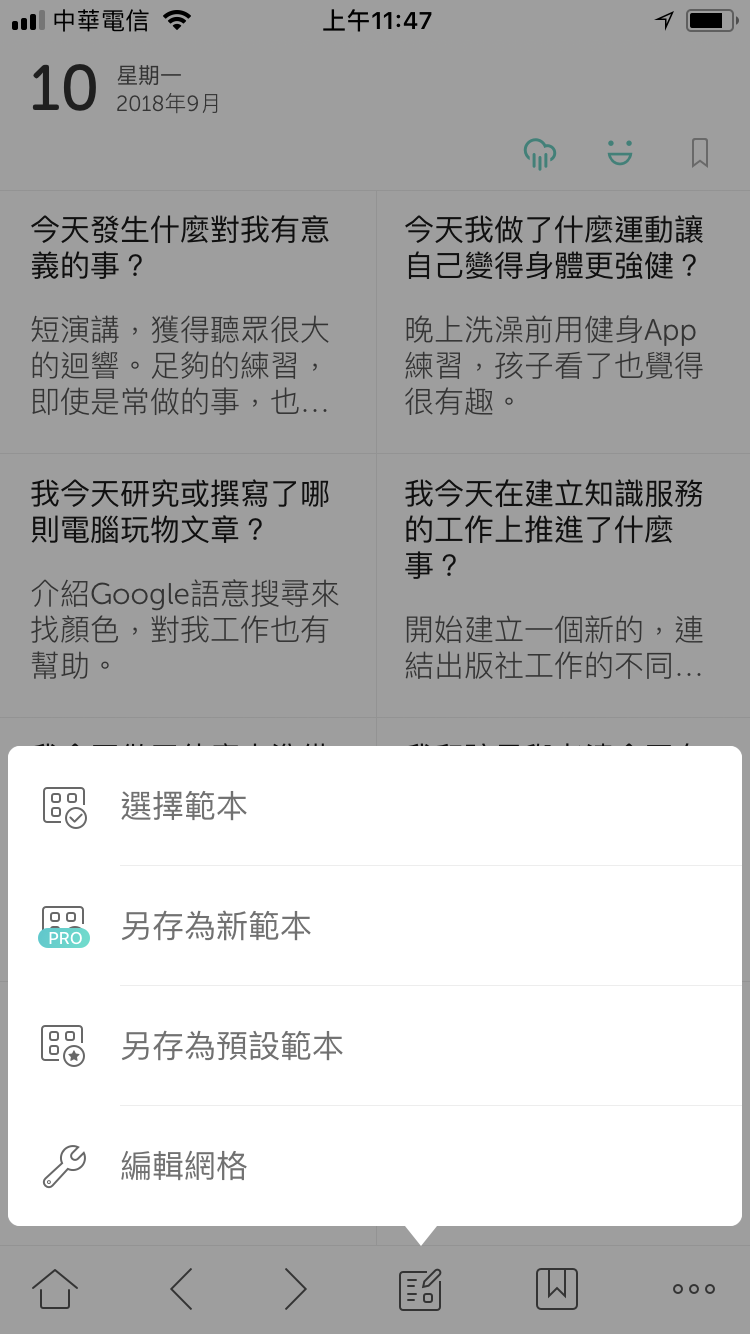Select 另存為預設範本 option
The image size is (750, 1334).
pos(232,1044)
